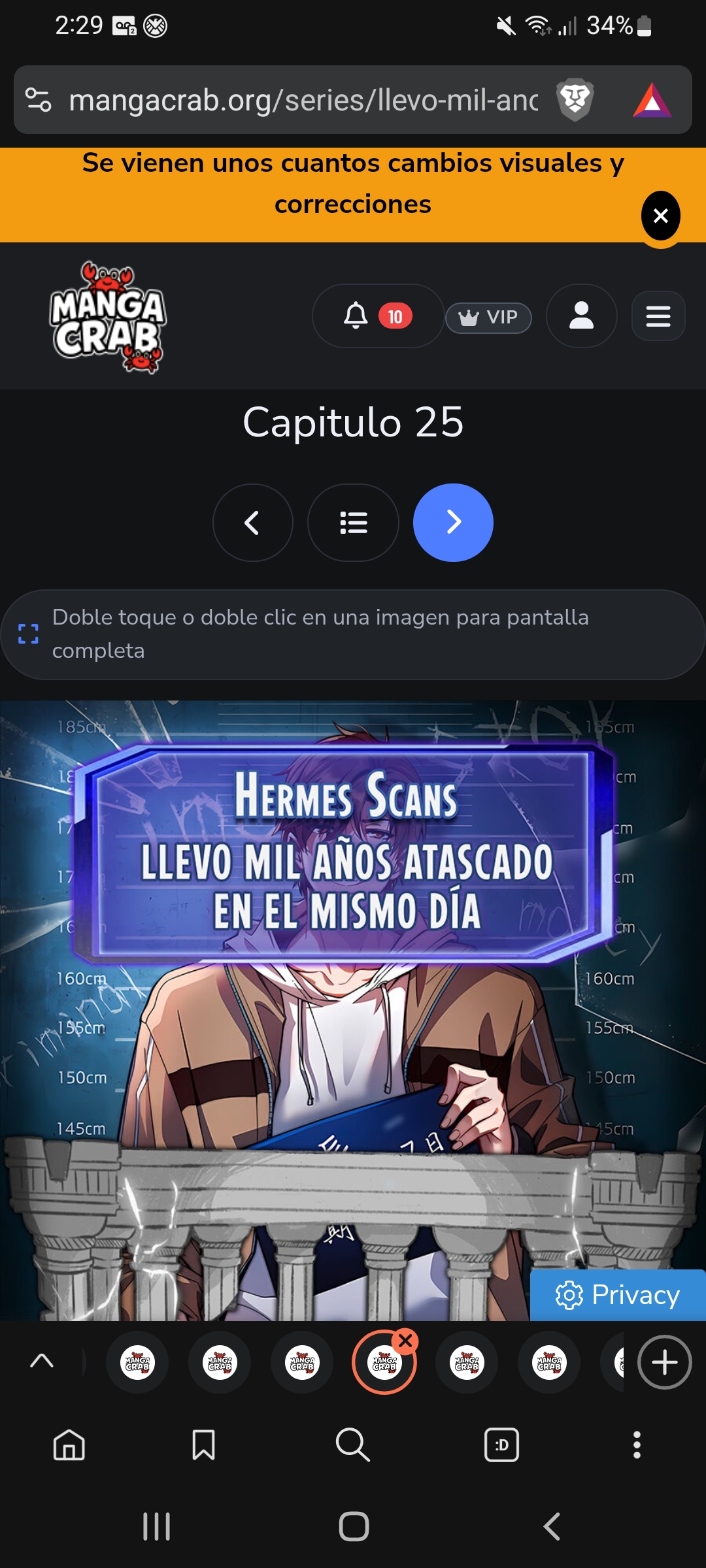Go to the next chapter
This screenshot has width=706, height=1568.
[x=453, y=523]
